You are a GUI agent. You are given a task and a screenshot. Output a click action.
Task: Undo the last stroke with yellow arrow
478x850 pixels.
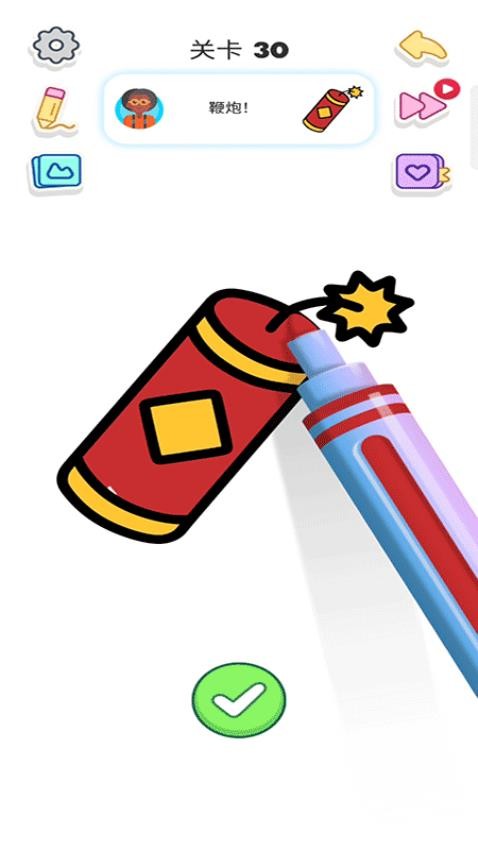(x=422, y=48)
